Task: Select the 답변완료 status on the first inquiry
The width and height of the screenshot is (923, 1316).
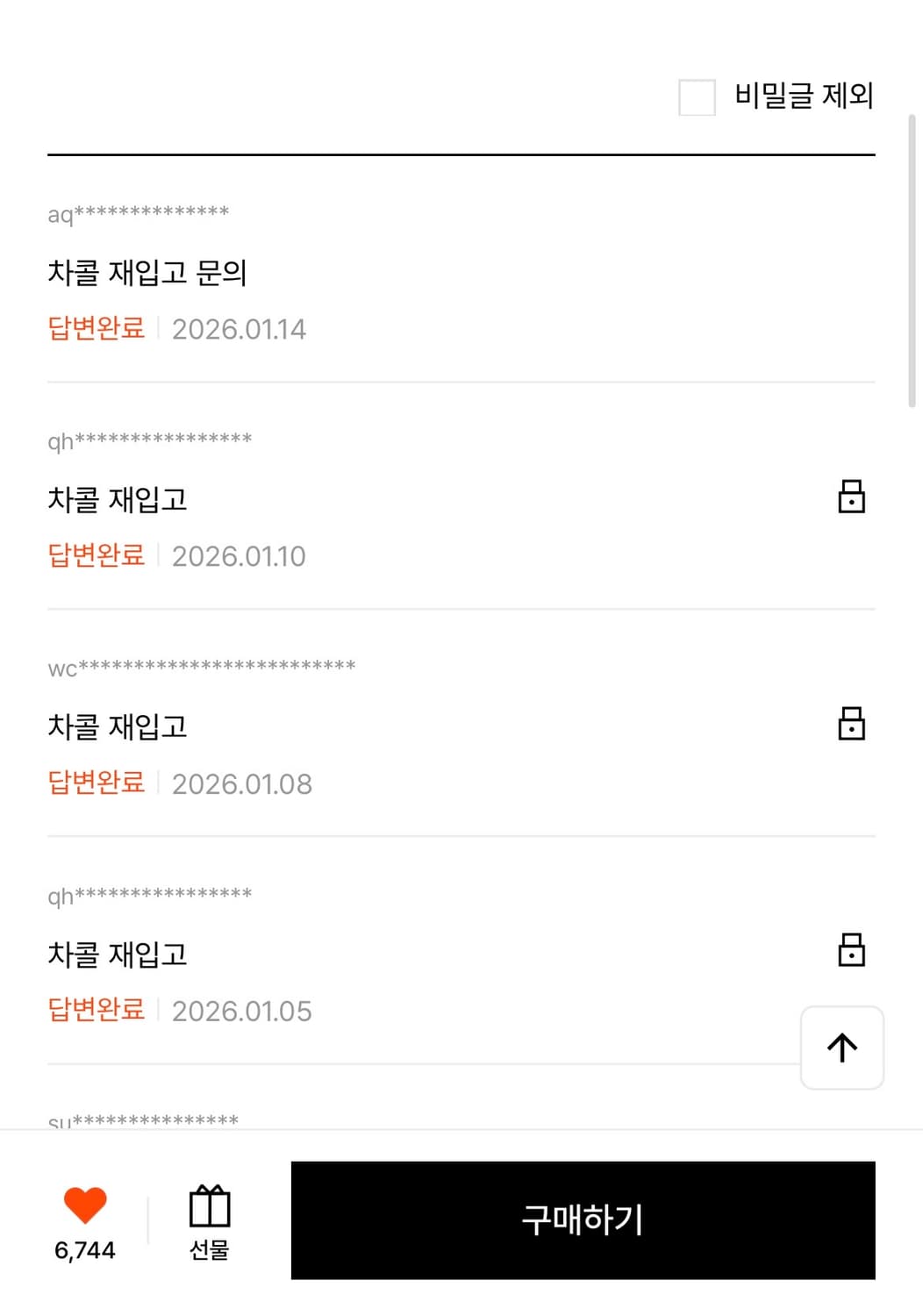Action: (x=97, y=328)
